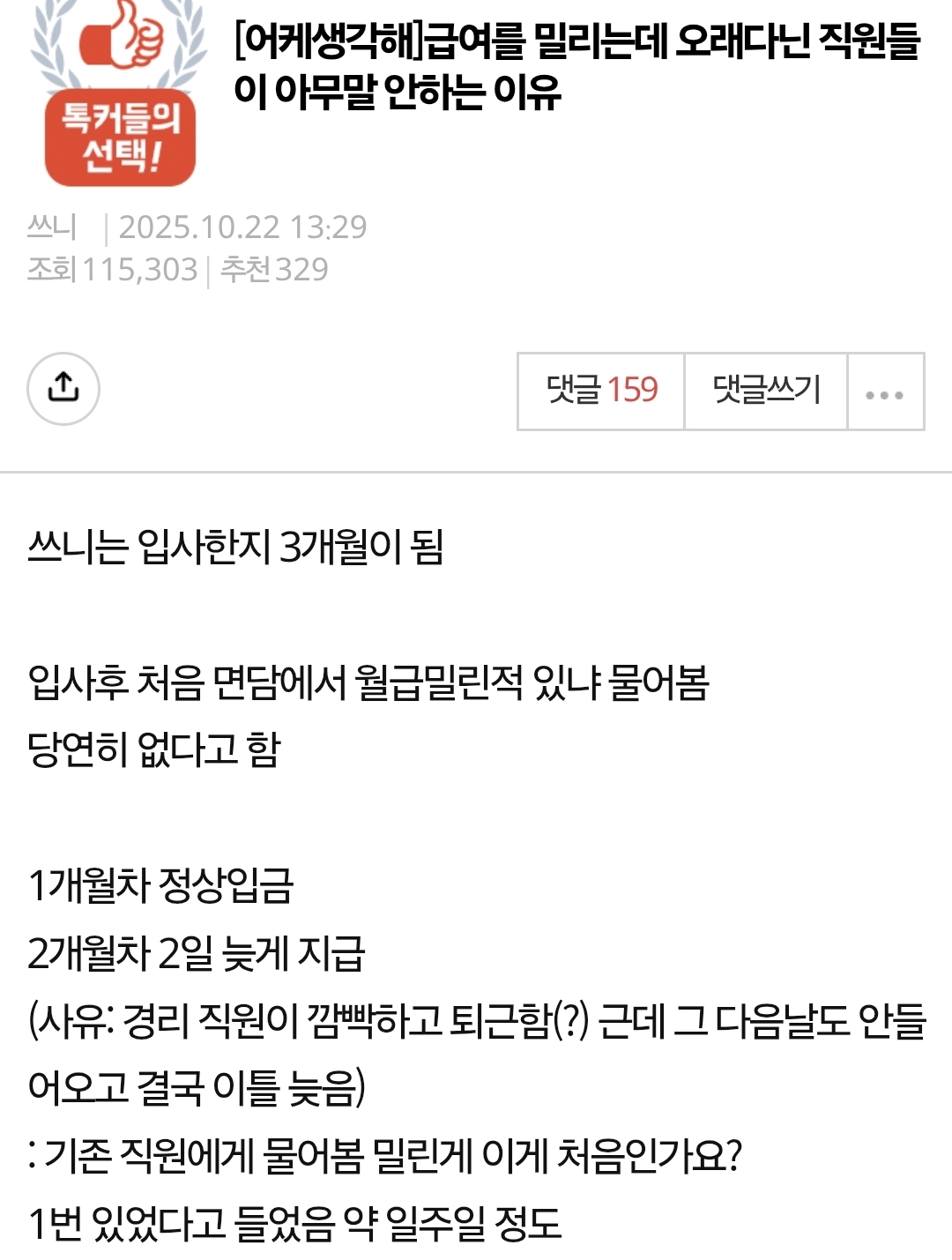952x1260 pixels.
Task: Open the 댓글 159 comments list
Action: 601,391
